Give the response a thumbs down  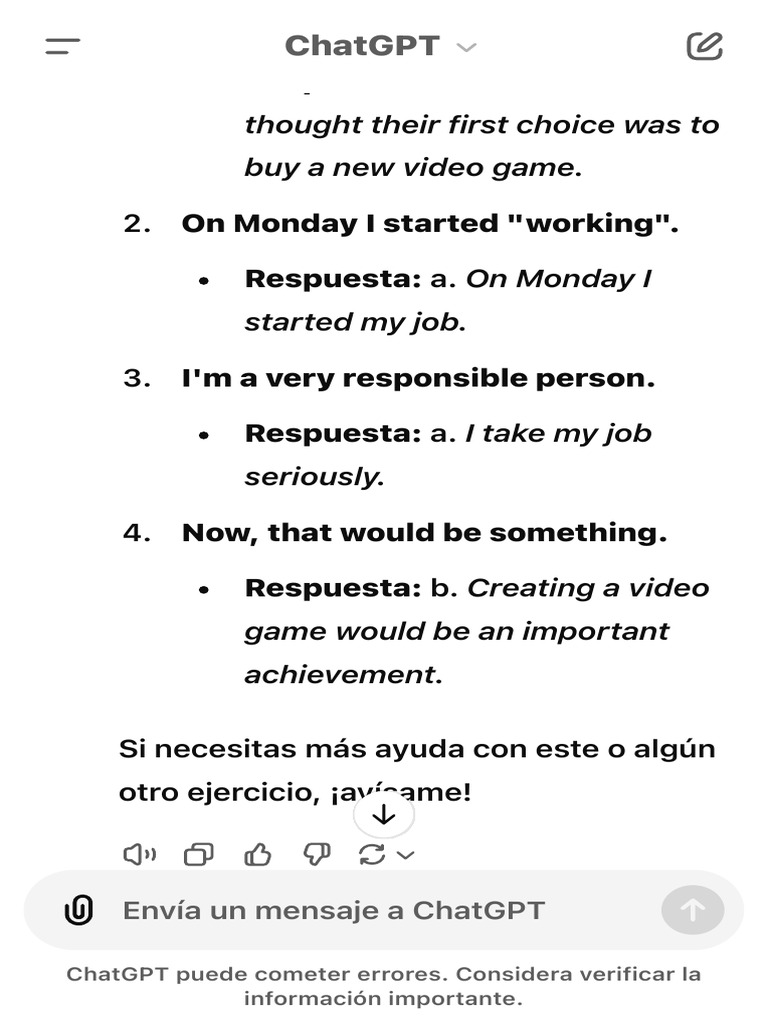click(x=316, y=854)
